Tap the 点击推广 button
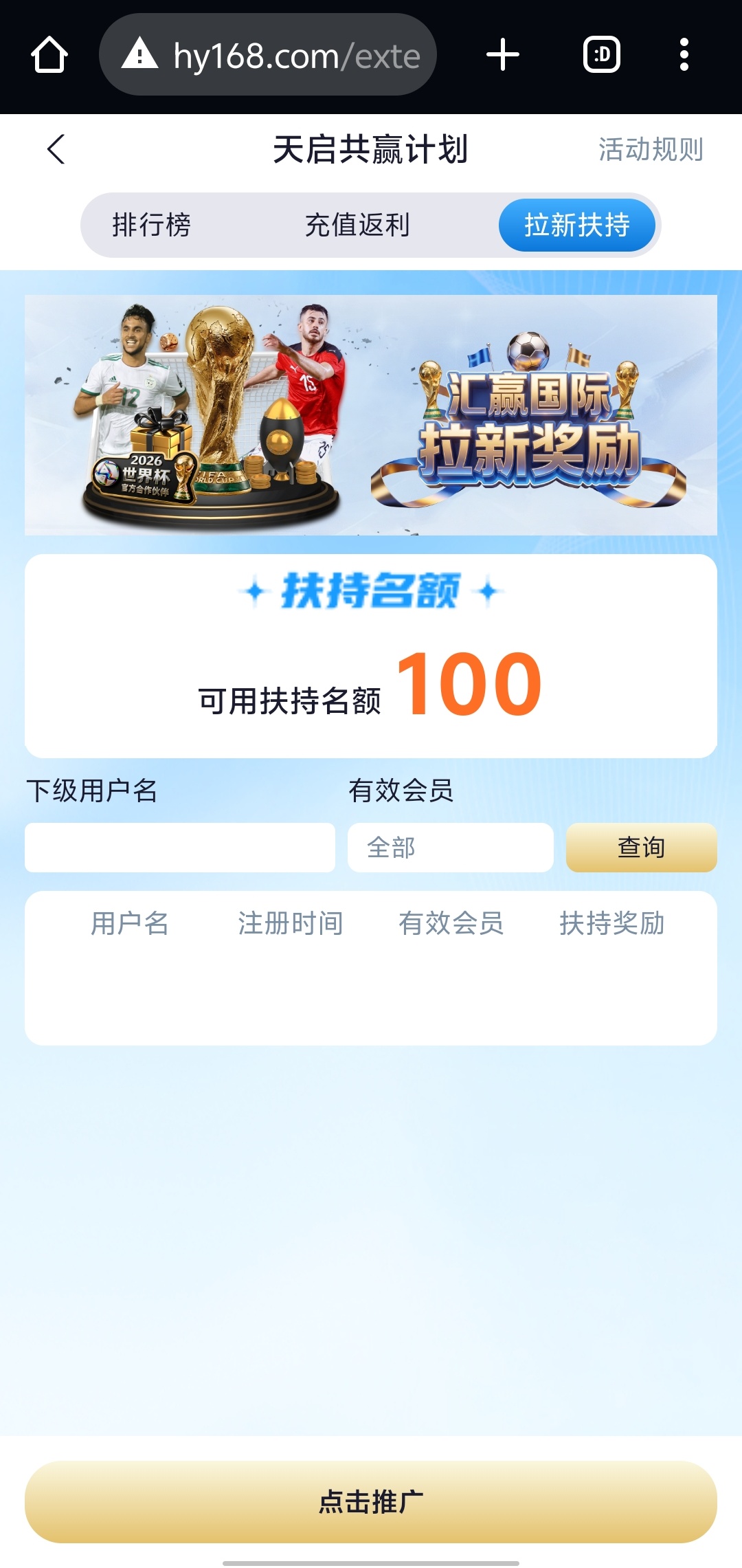Image resolution: width=742 pixels, height=1568 pixels. tap(371, 1501)
